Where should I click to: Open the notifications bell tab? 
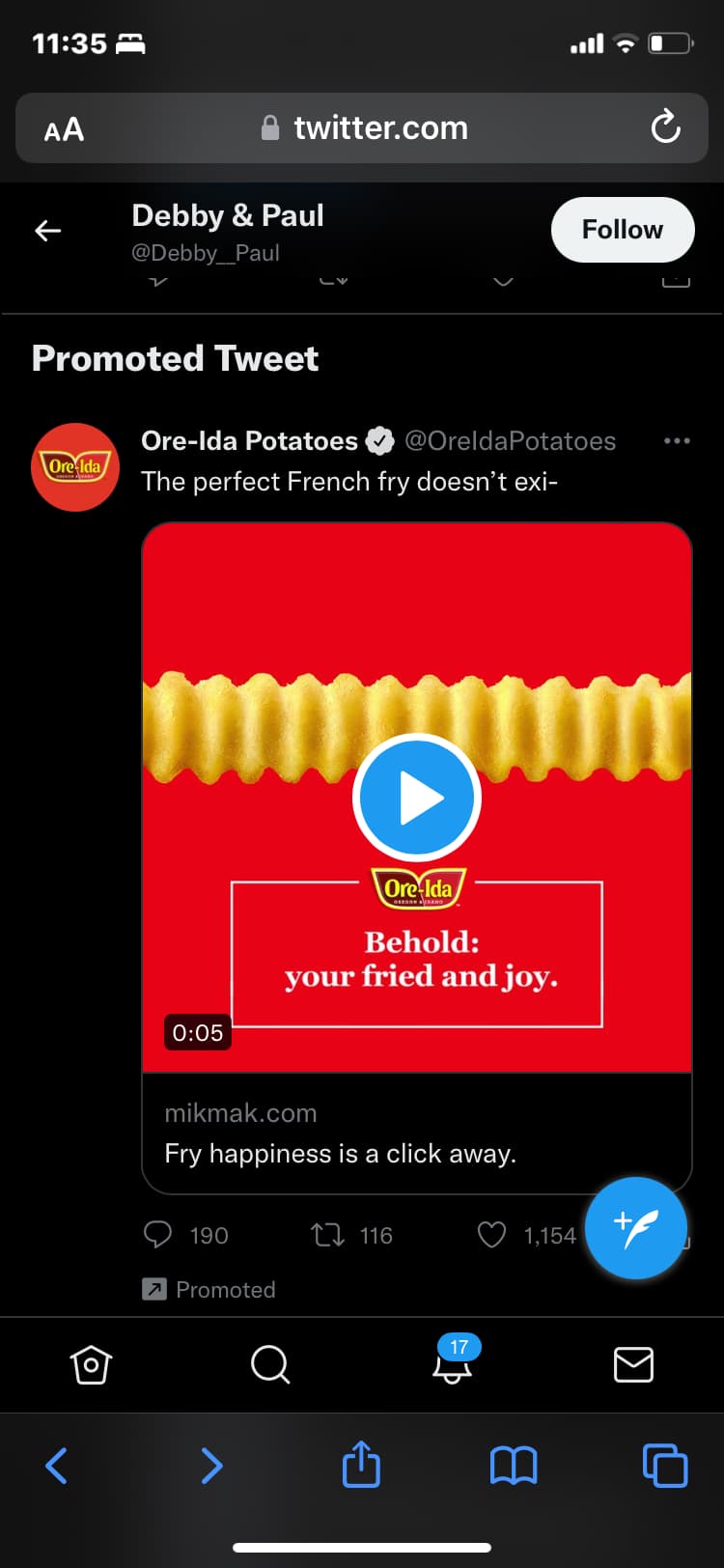(x=453, y=1364)
